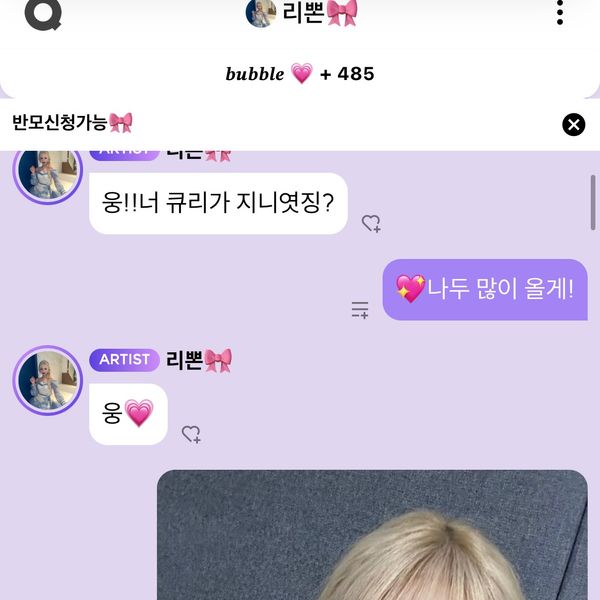Open 리뽄 profile in the top header

pos(301,13)
